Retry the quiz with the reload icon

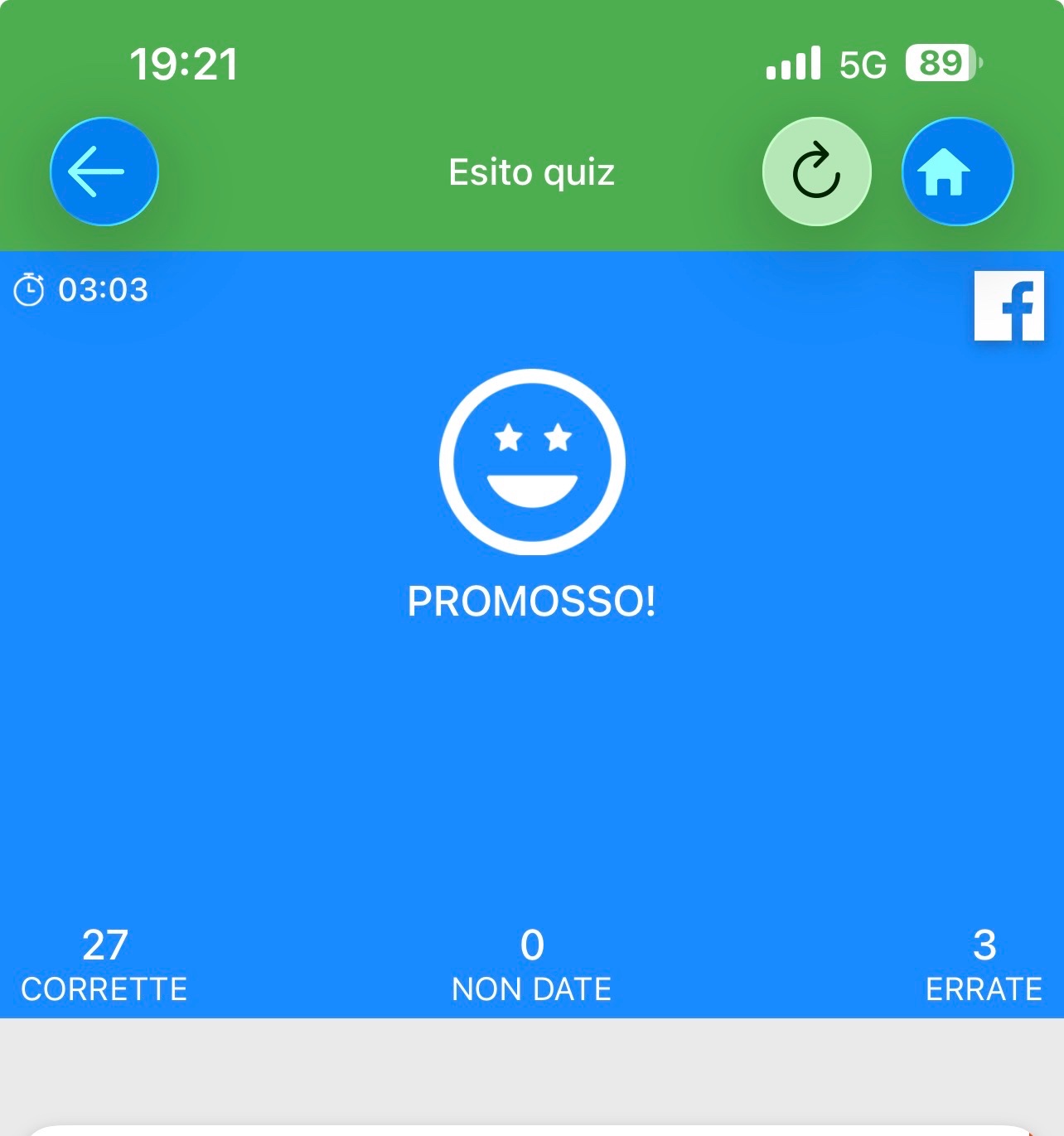pos(816,172)
